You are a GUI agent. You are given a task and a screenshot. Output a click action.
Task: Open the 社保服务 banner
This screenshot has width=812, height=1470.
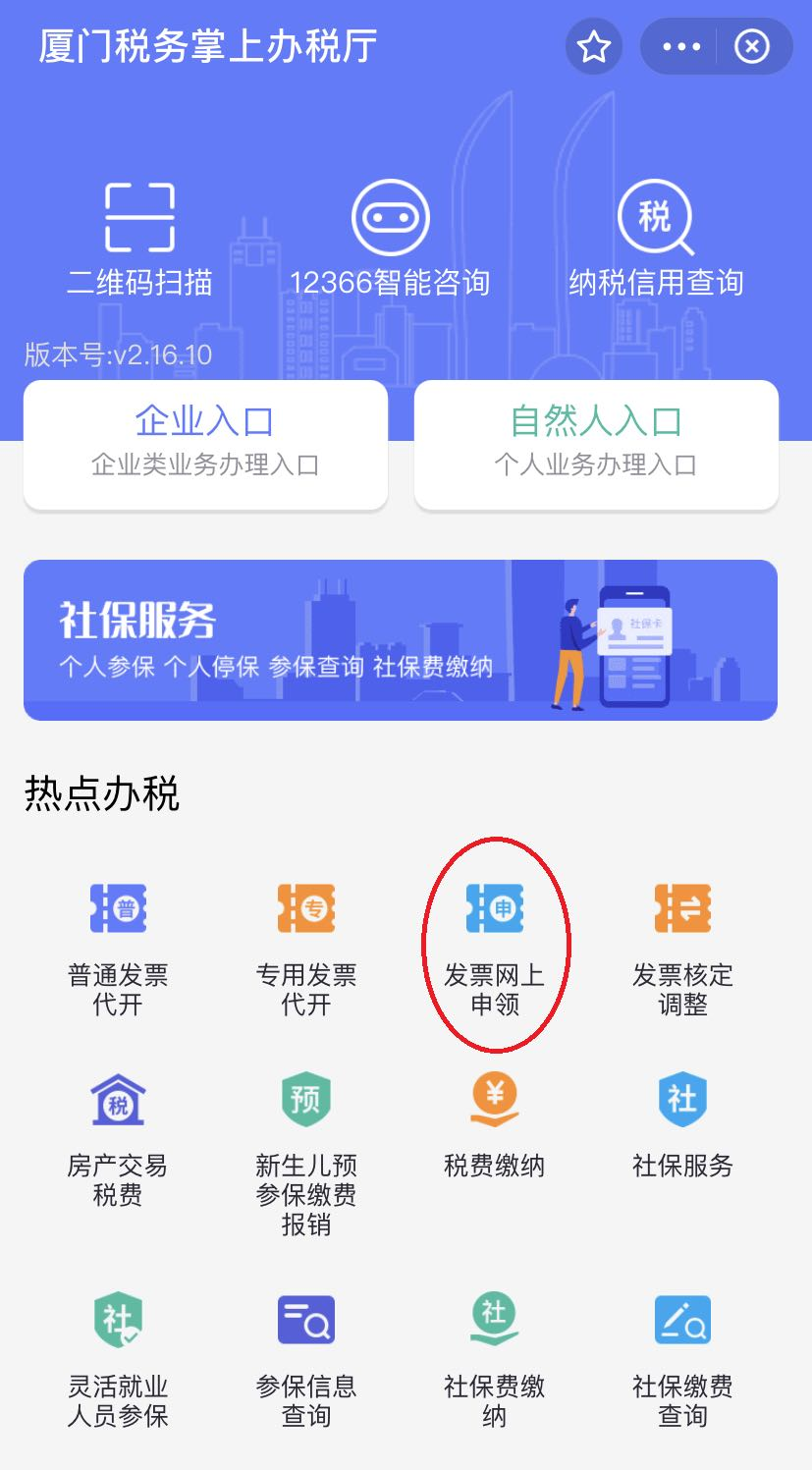401,640
